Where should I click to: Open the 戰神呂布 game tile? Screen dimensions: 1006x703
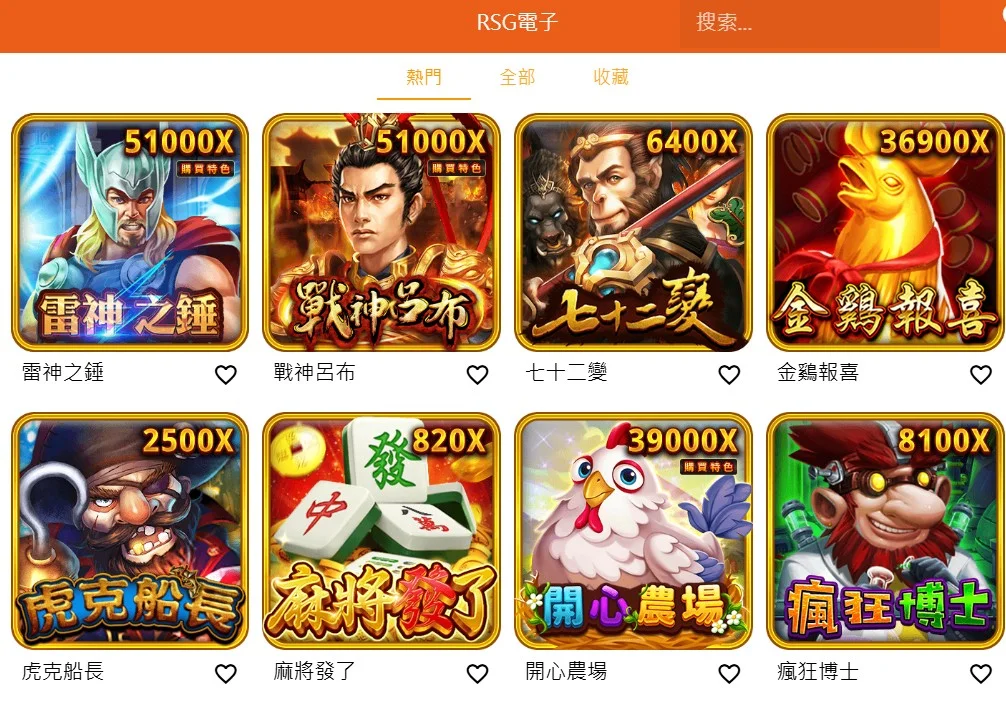click(381, 232)
